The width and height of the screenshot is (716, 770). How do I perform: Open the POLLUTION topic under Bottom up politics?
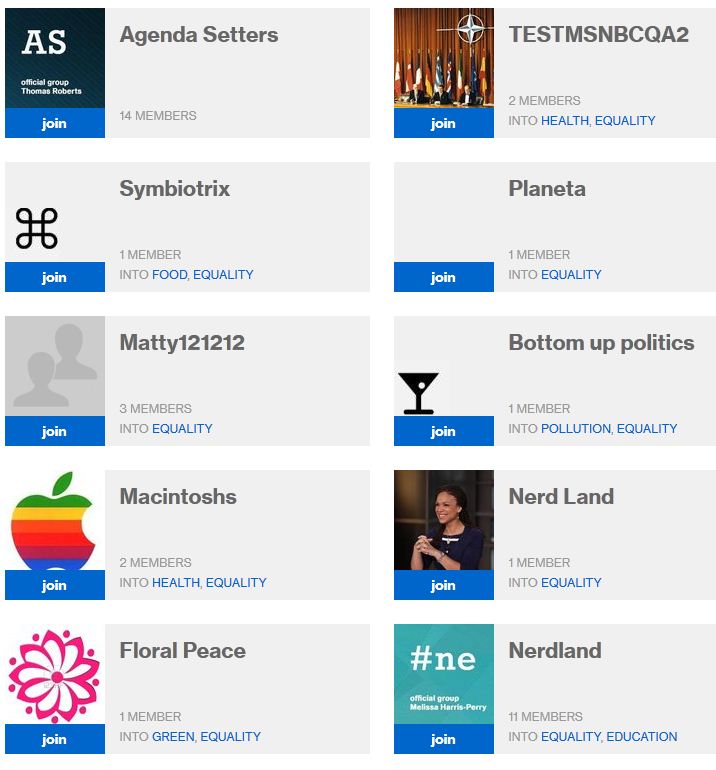click(575, 429)
